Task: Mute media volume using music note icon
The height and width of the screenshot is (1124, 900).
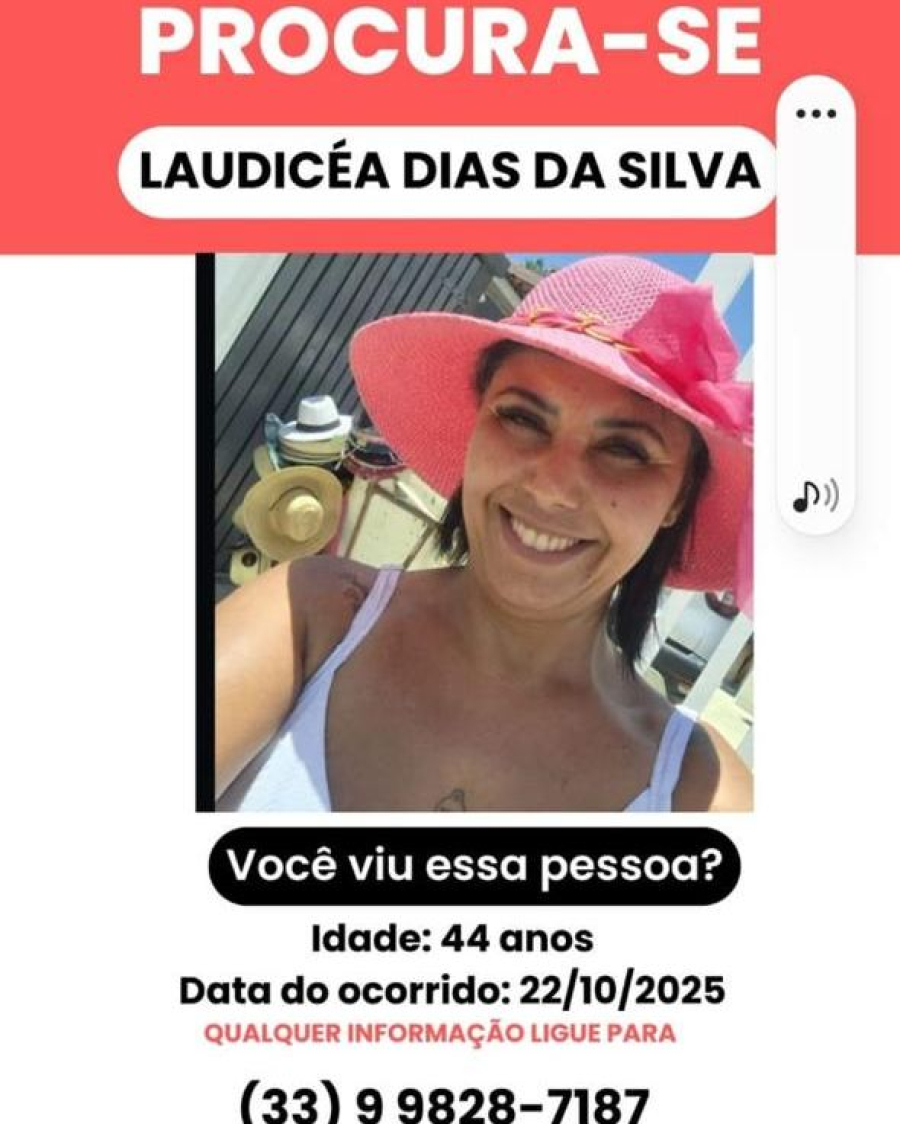Action: (815, 493)
